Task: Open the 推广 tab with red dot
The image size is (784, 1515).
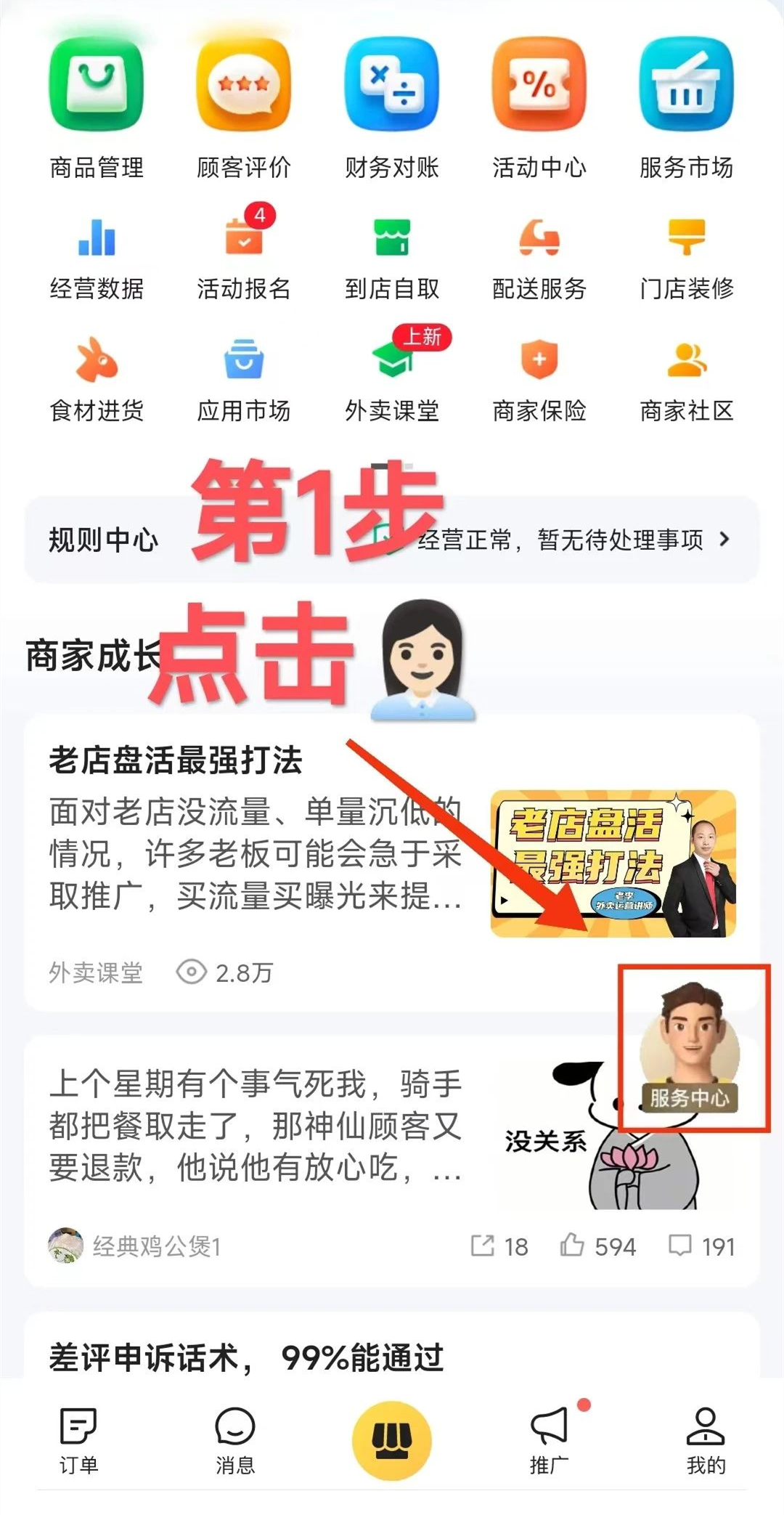Action: coord(550,1442)
